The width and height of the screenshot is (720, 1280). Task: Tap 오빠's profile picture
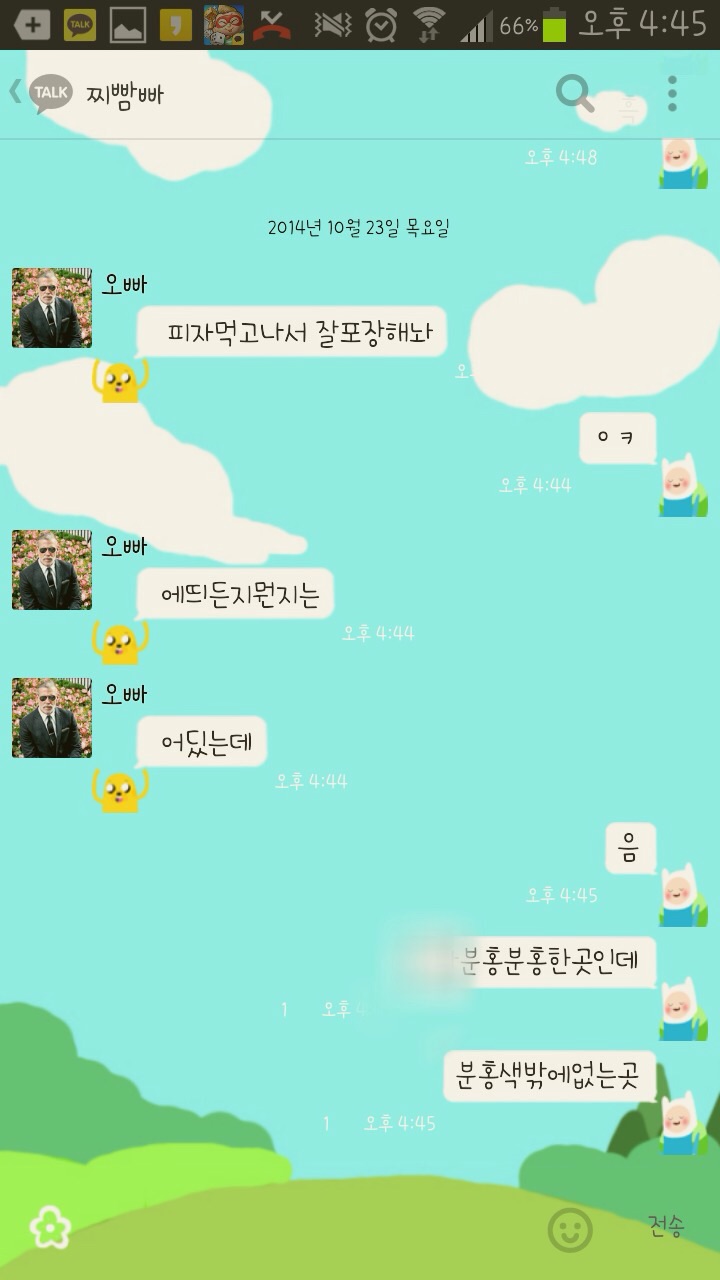51,307
